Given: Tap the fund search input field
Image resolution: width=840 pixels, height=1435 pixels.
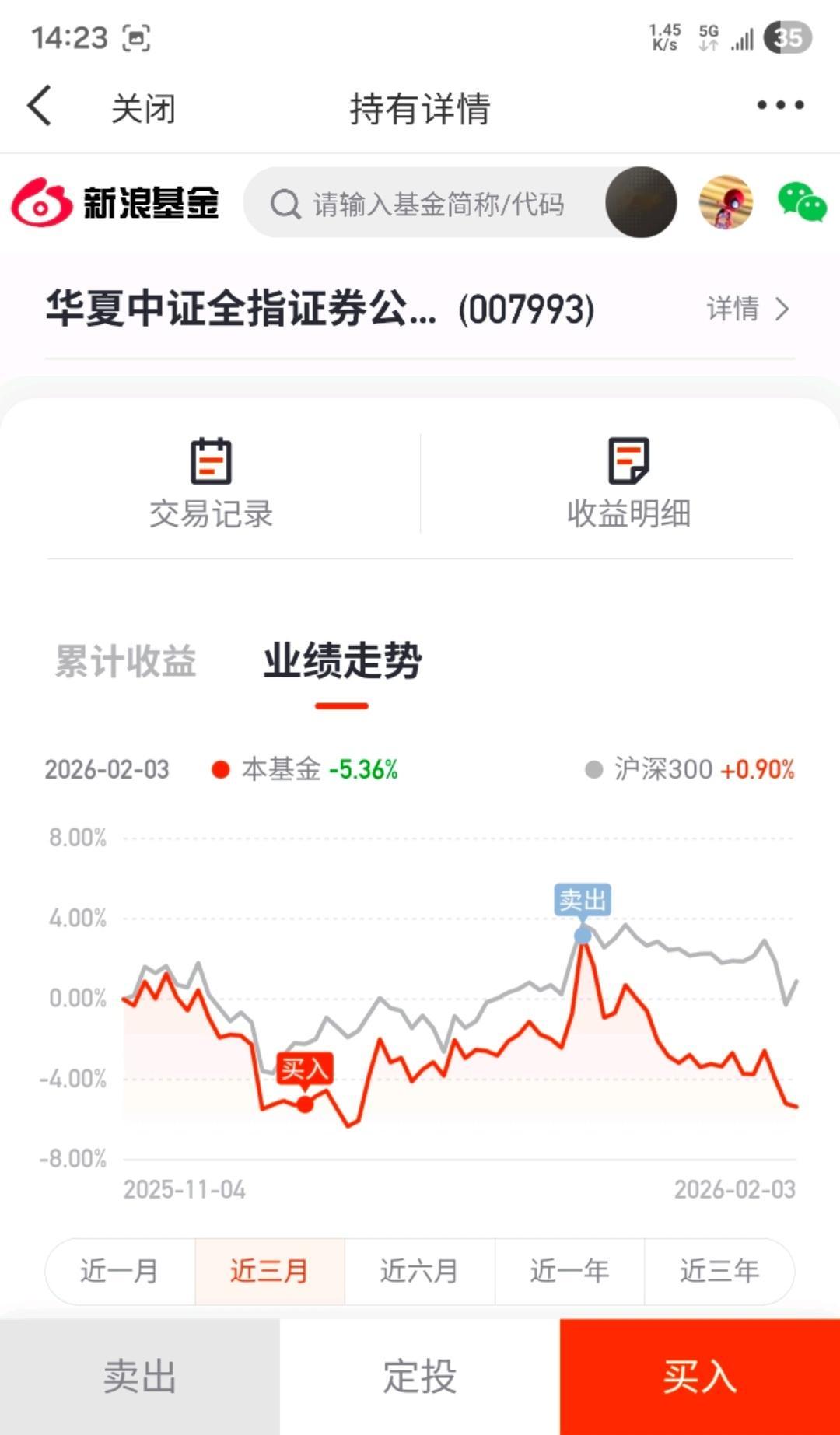Looking at the screenshot, I should click(x=436, y=204).
